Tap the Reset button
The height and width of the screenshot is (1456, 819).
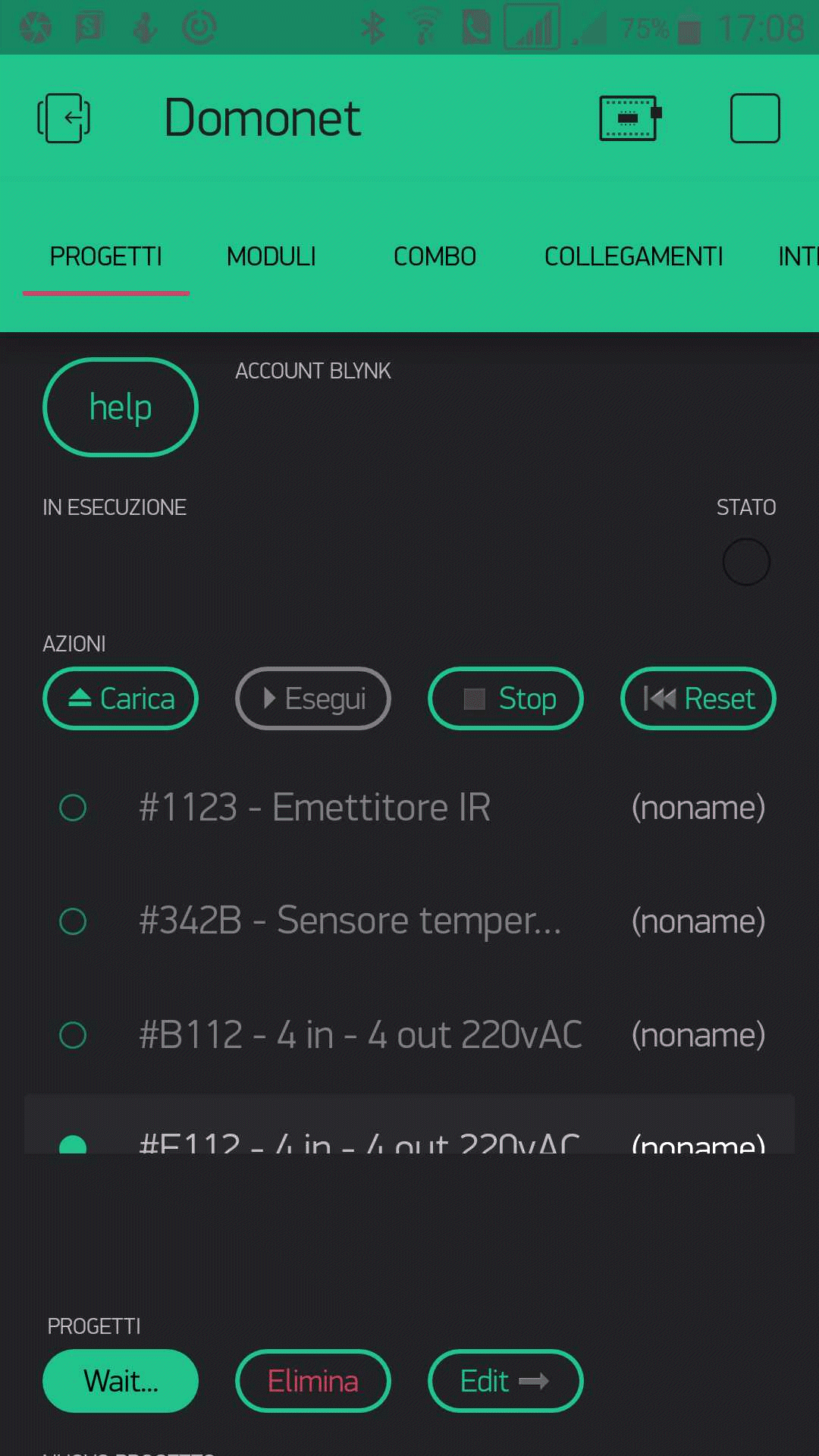[x=698, y=698]
